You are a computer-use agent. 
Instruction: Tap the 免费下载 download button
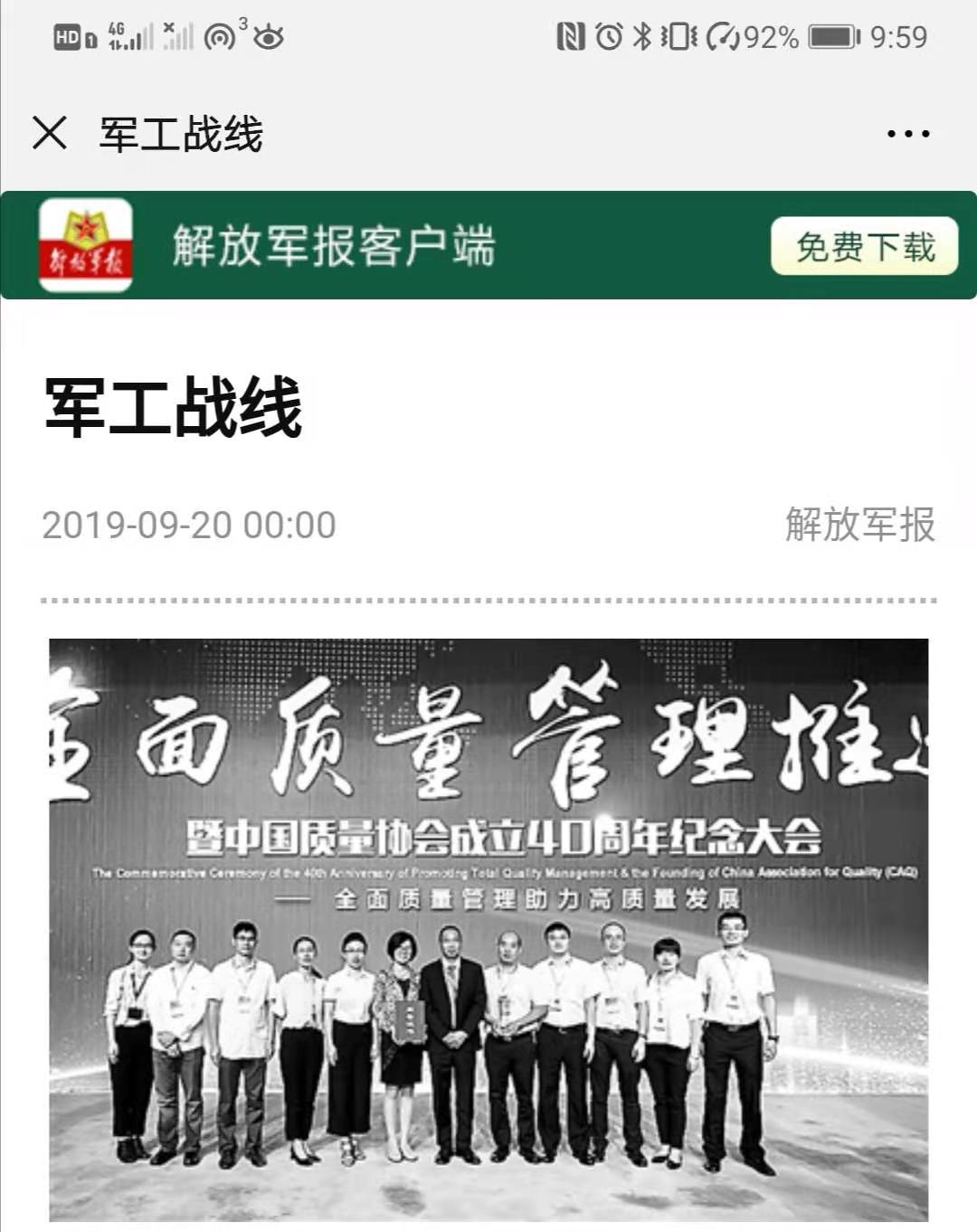tap(864, 246)
